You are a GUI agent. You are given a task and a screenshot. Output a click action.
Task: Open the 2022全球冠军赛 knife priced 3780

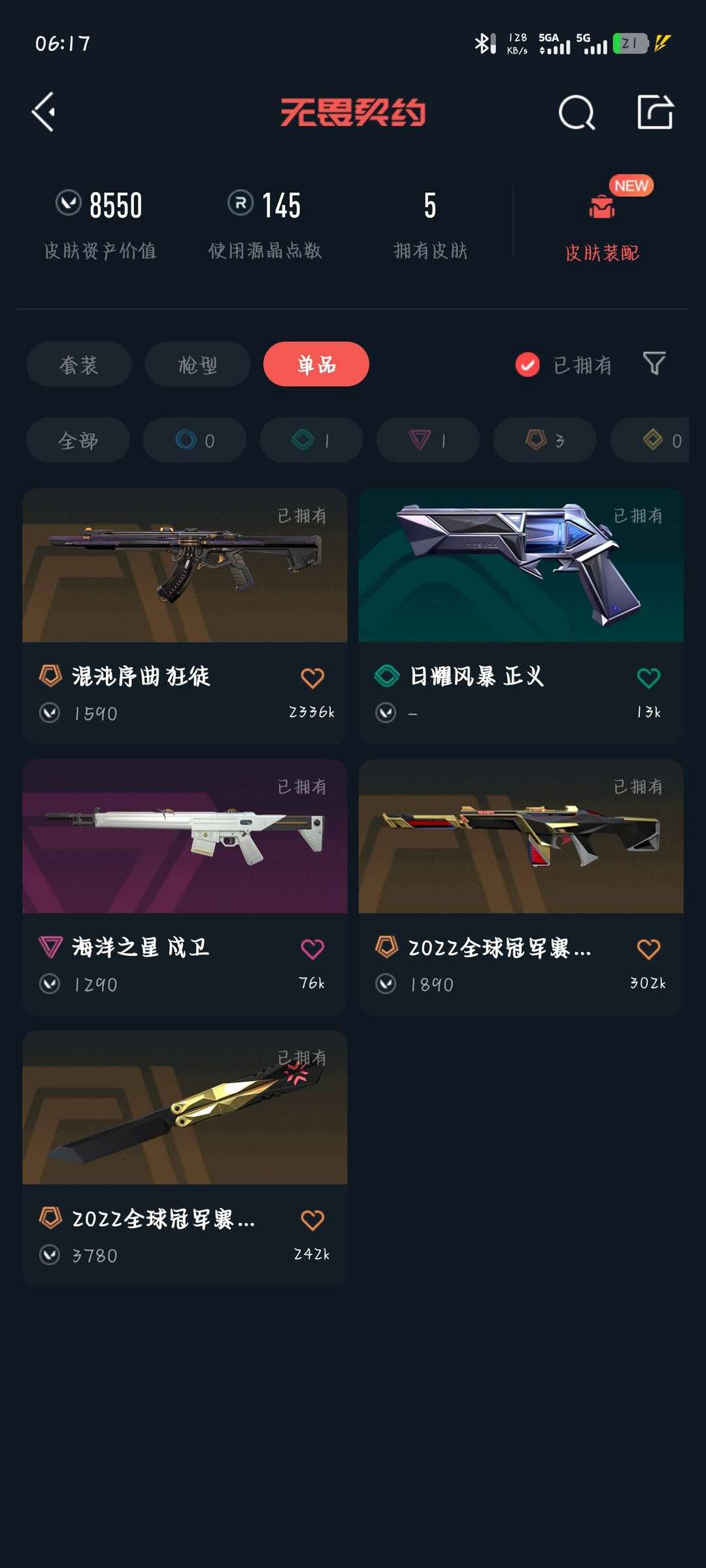coord(185,1158)
